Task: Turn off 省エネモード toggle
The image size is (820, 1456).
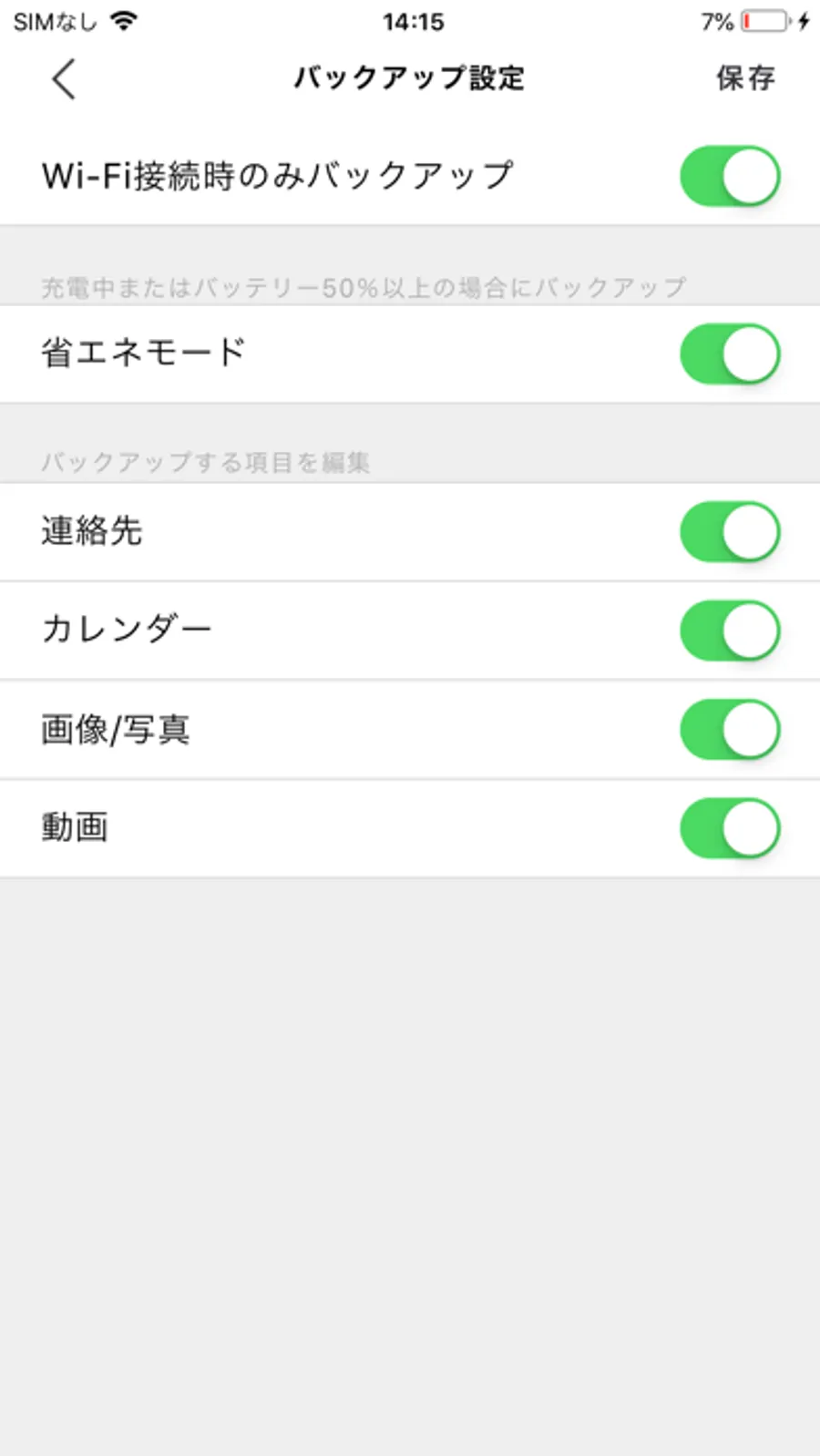Action: [730, 354]
